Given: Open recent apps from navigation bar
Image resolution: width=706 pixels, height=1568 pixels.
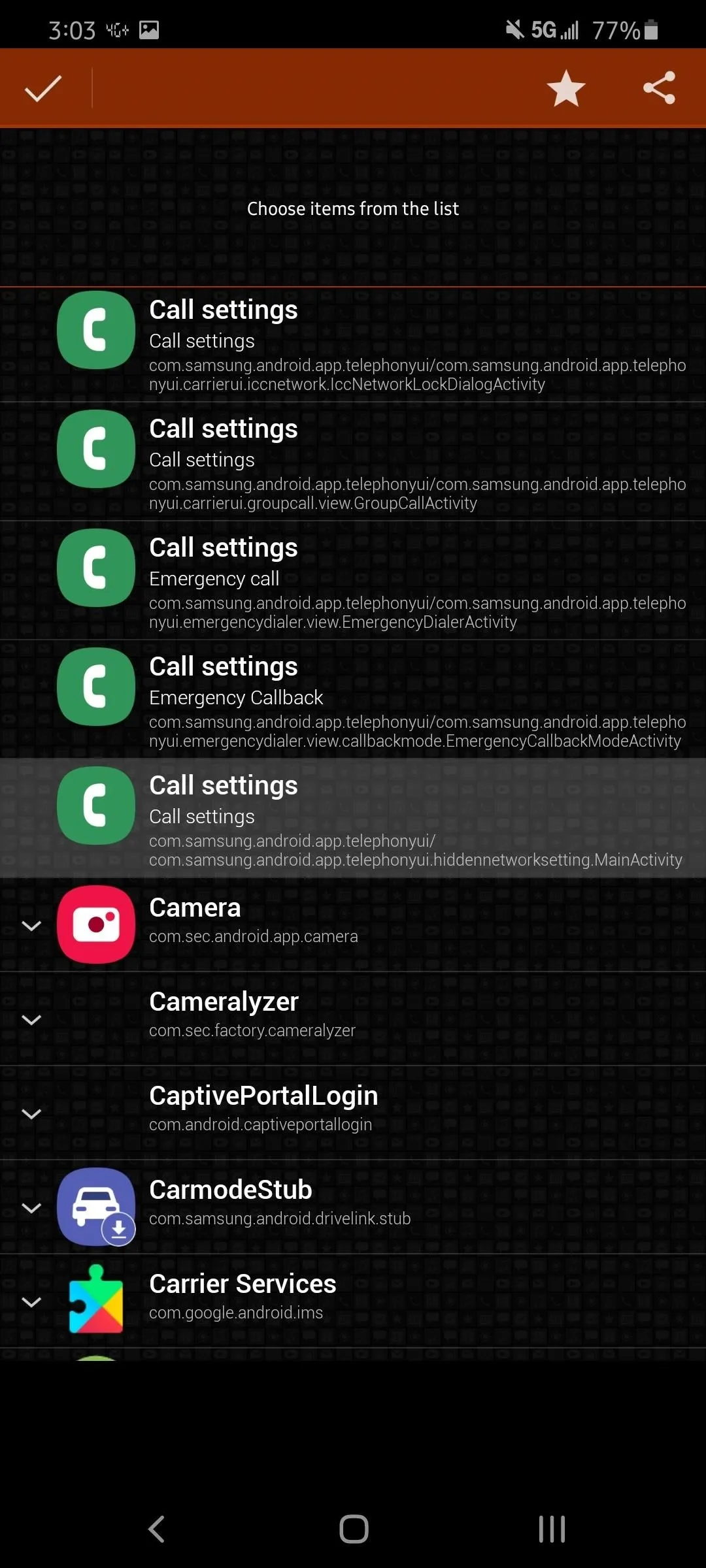Looking at the screenshot, I should [x=552, y=1529].
